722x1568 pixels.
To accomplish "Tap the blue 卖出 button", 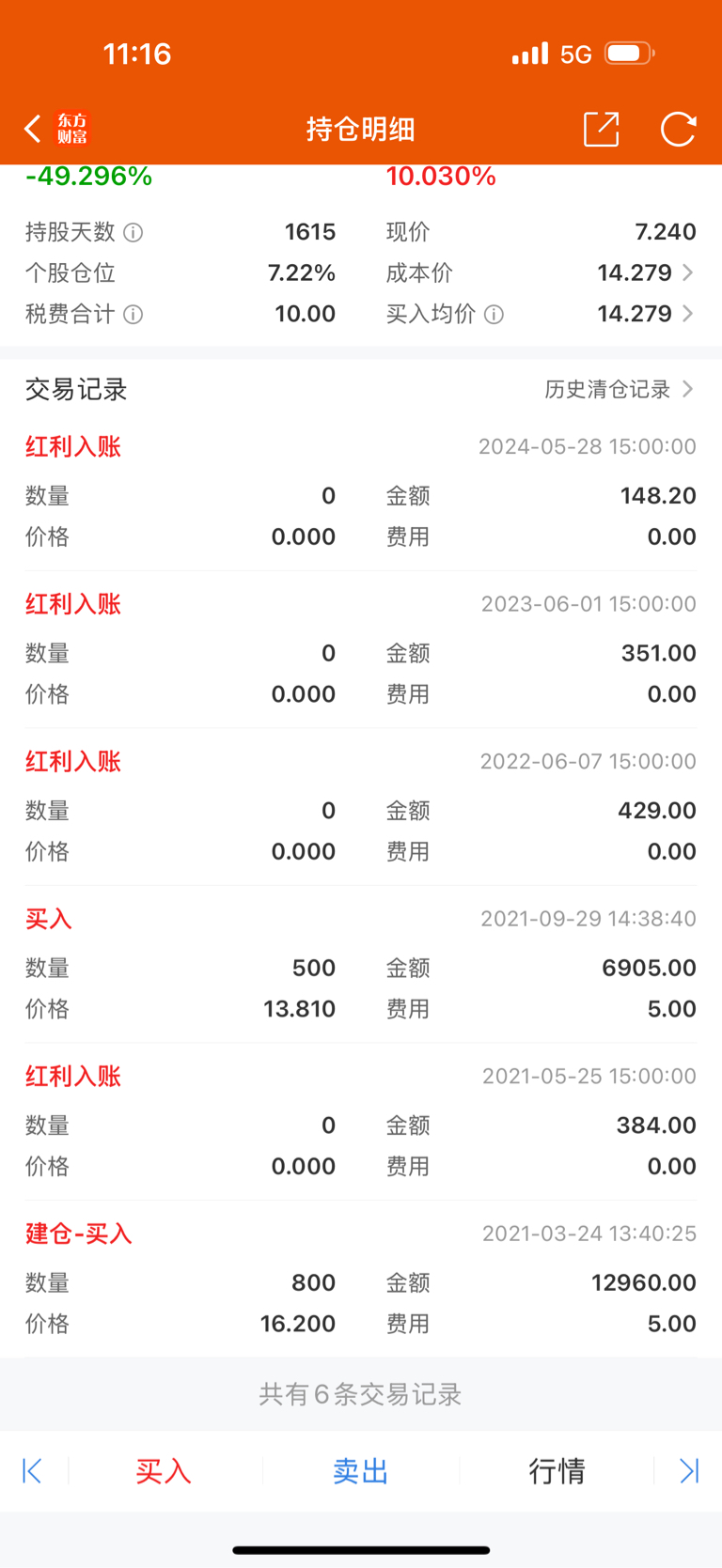I will pyautogui.click(x=361, y=1471).
